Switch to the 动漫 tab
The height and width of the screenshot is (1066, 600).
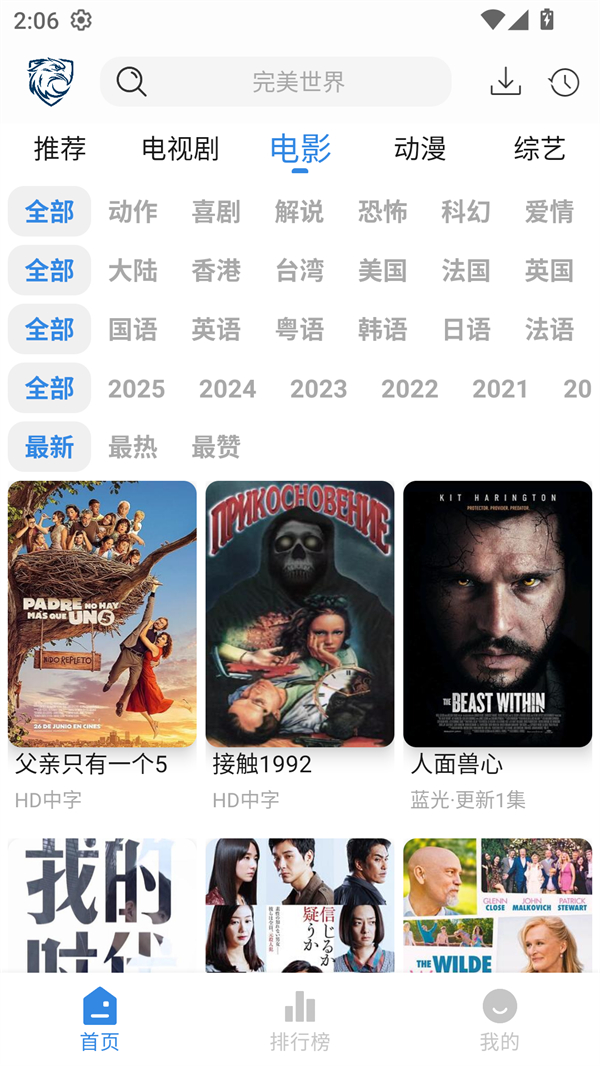[x=420, y=148]
